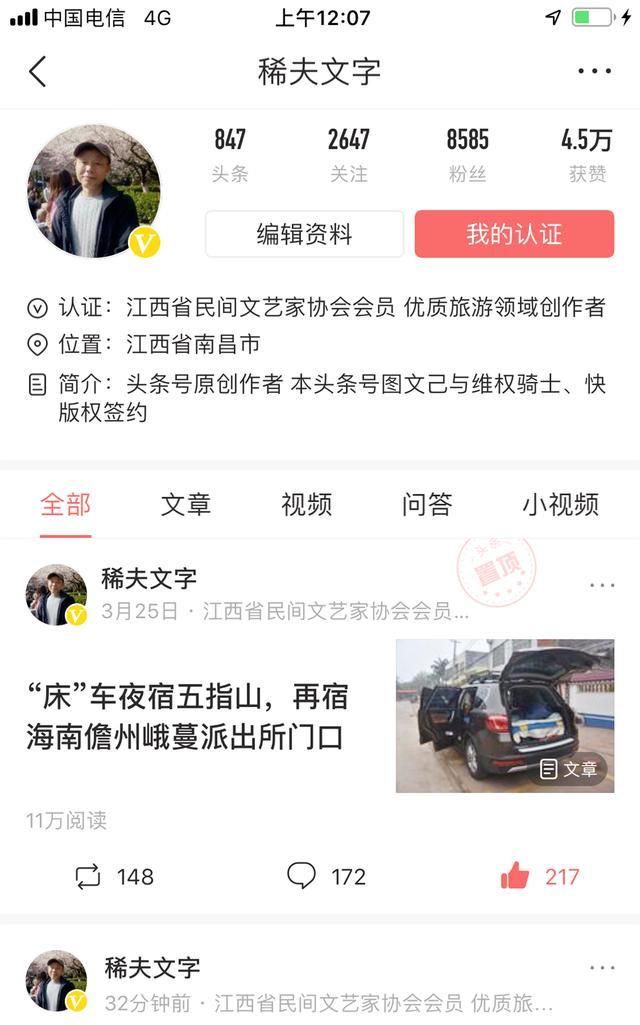Switch to the 视频 tab

coord(306,504)
